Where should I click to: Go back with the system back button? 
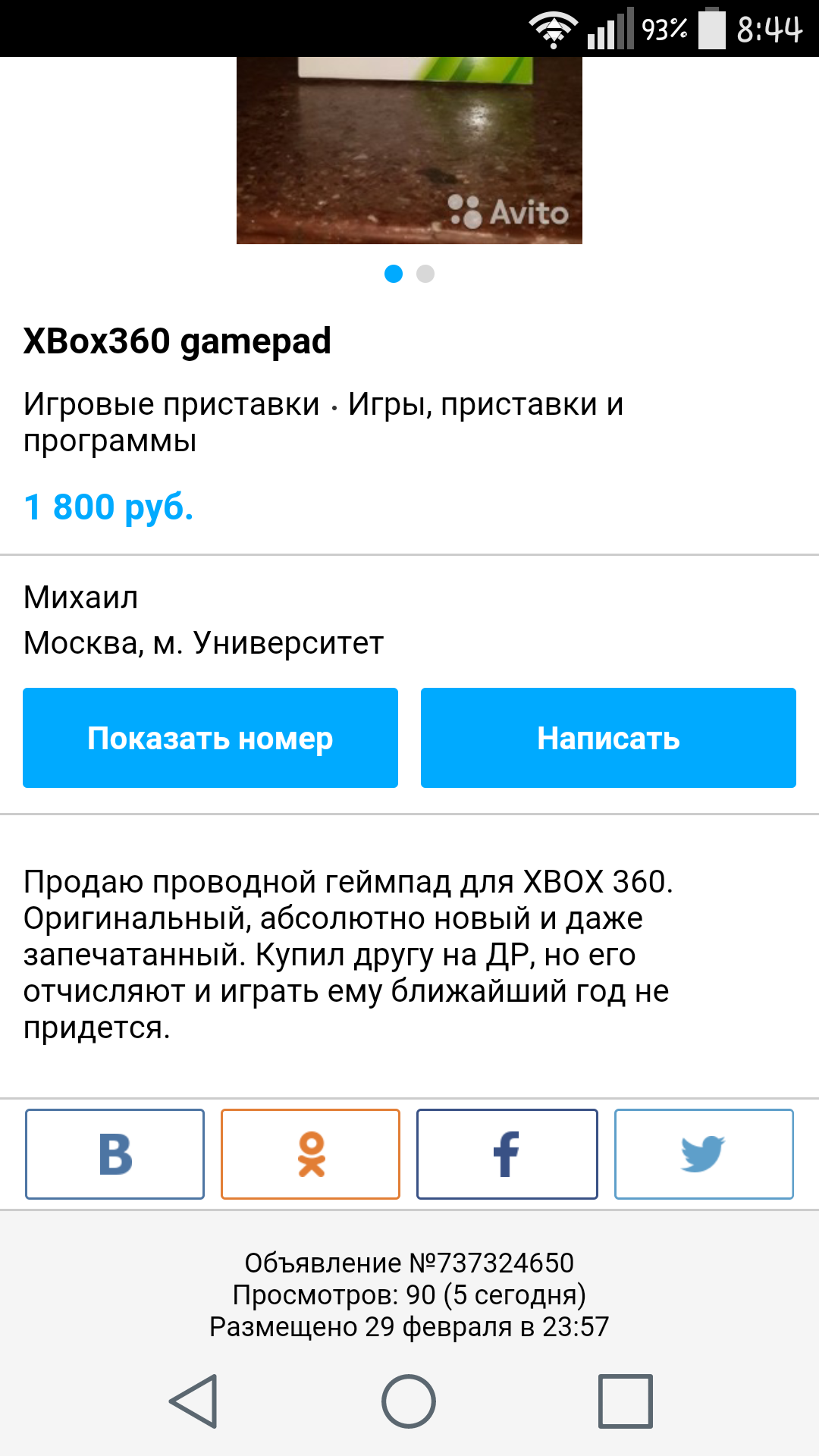pyautogui.click(x=194, y=1401)
